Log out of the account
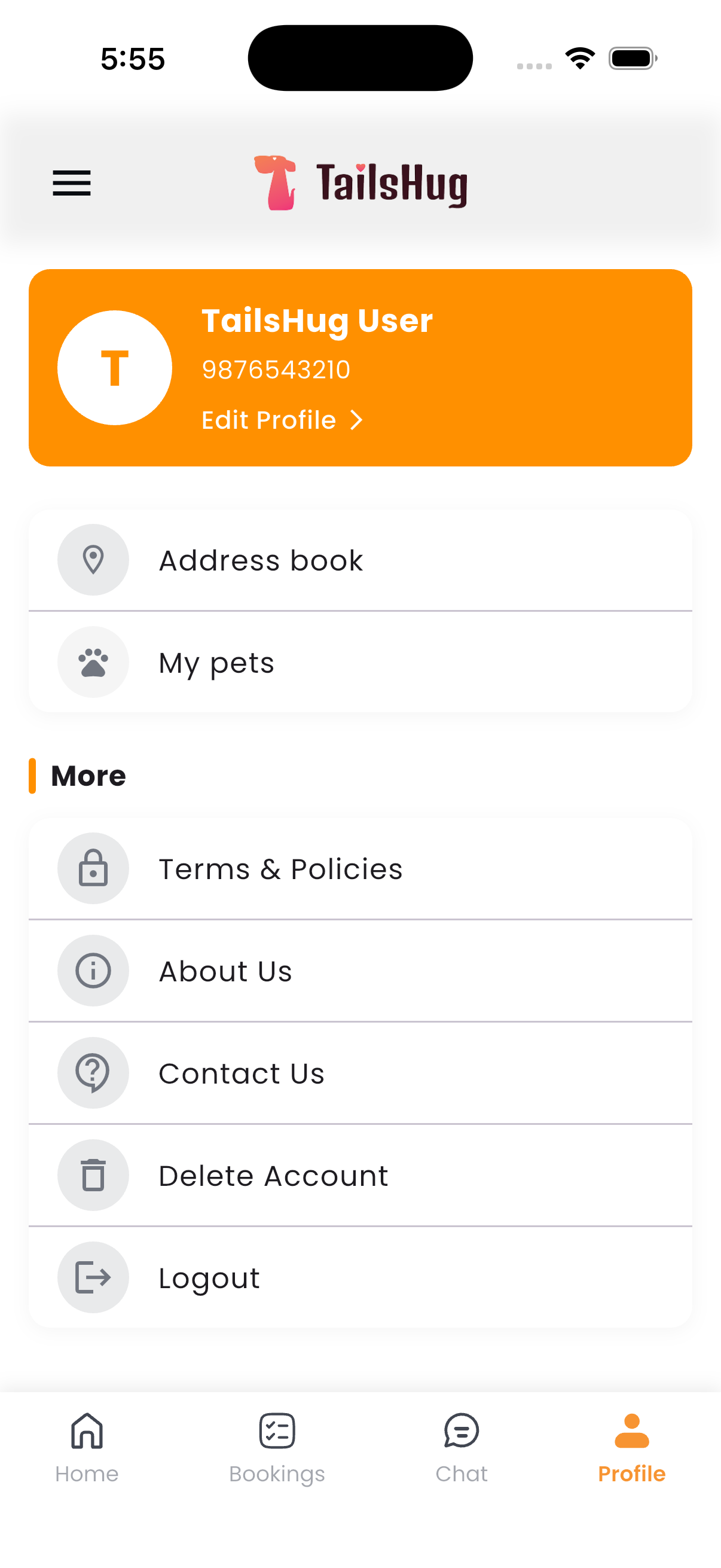This screenshot has height=1568, width=721. 360,1277
